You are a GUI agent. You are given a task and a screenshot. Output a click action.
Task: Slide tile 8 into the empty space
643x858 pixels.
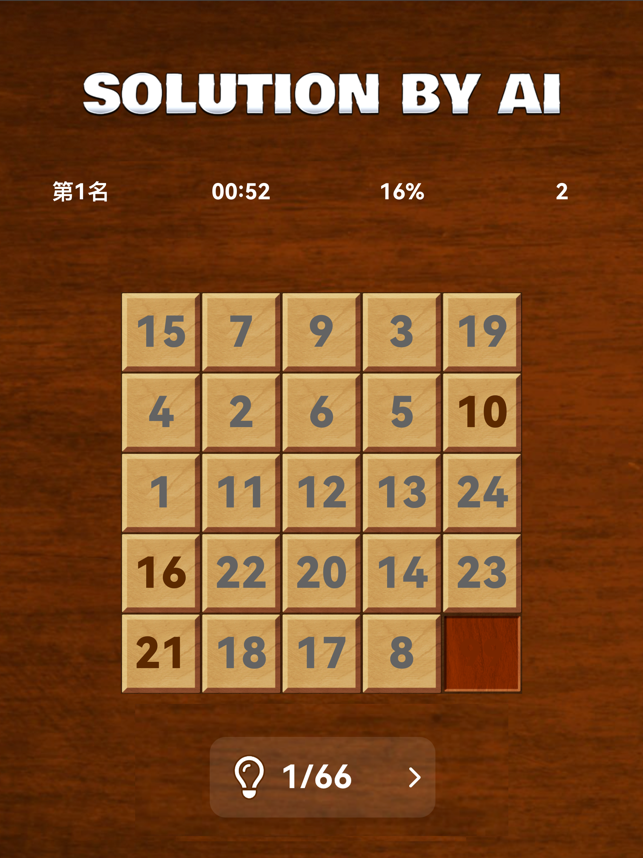(401, 652)
